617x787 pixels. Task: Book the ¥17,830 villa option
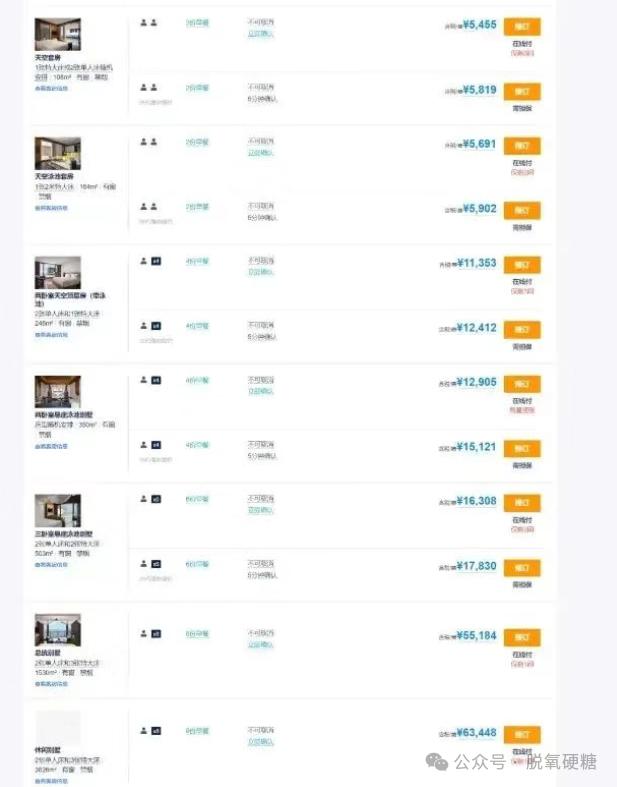(x=521, y=567)
